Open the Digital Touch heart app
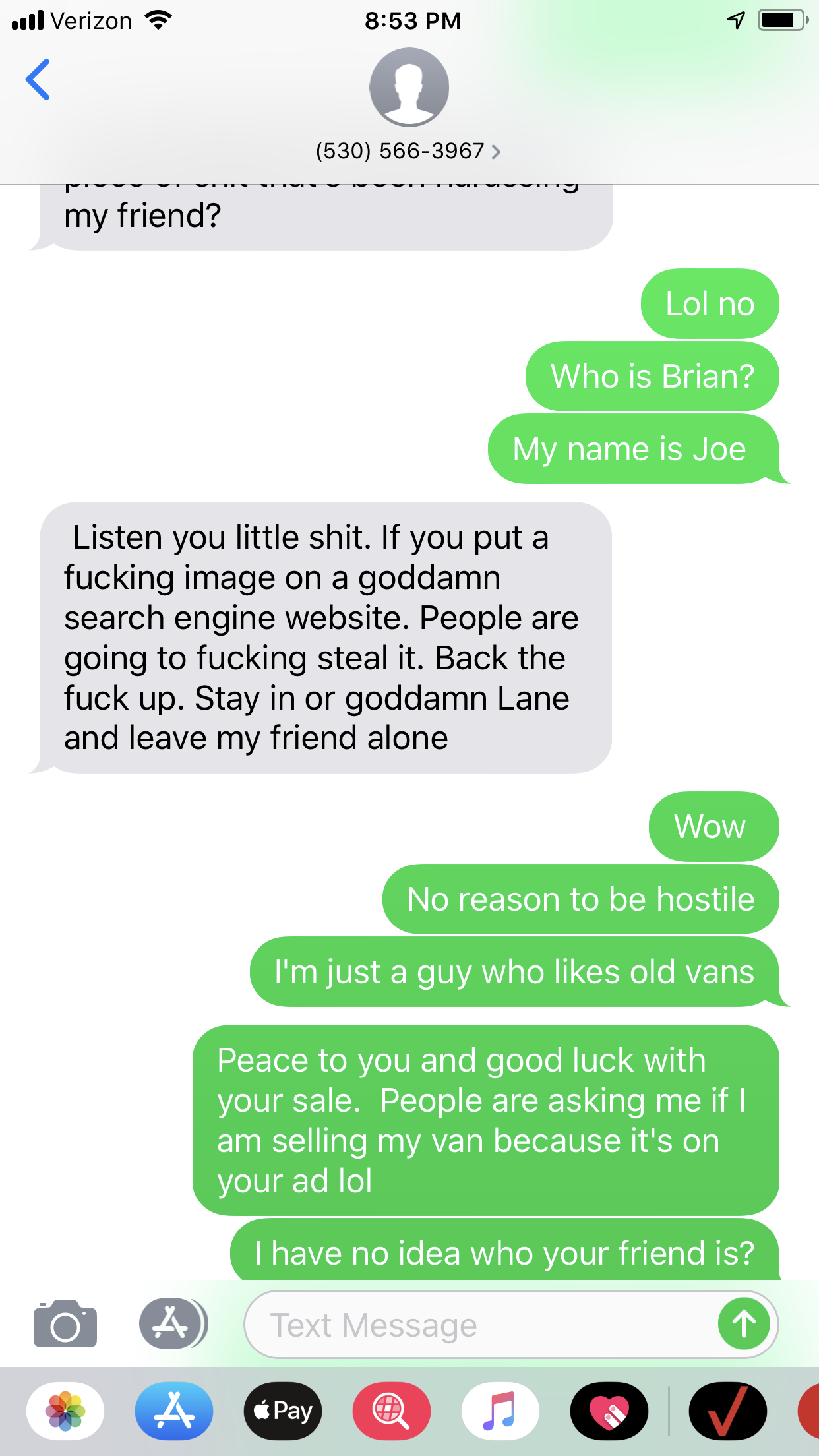The height and width of the screenshot is (1456, 819). (x=609, y=1411)
